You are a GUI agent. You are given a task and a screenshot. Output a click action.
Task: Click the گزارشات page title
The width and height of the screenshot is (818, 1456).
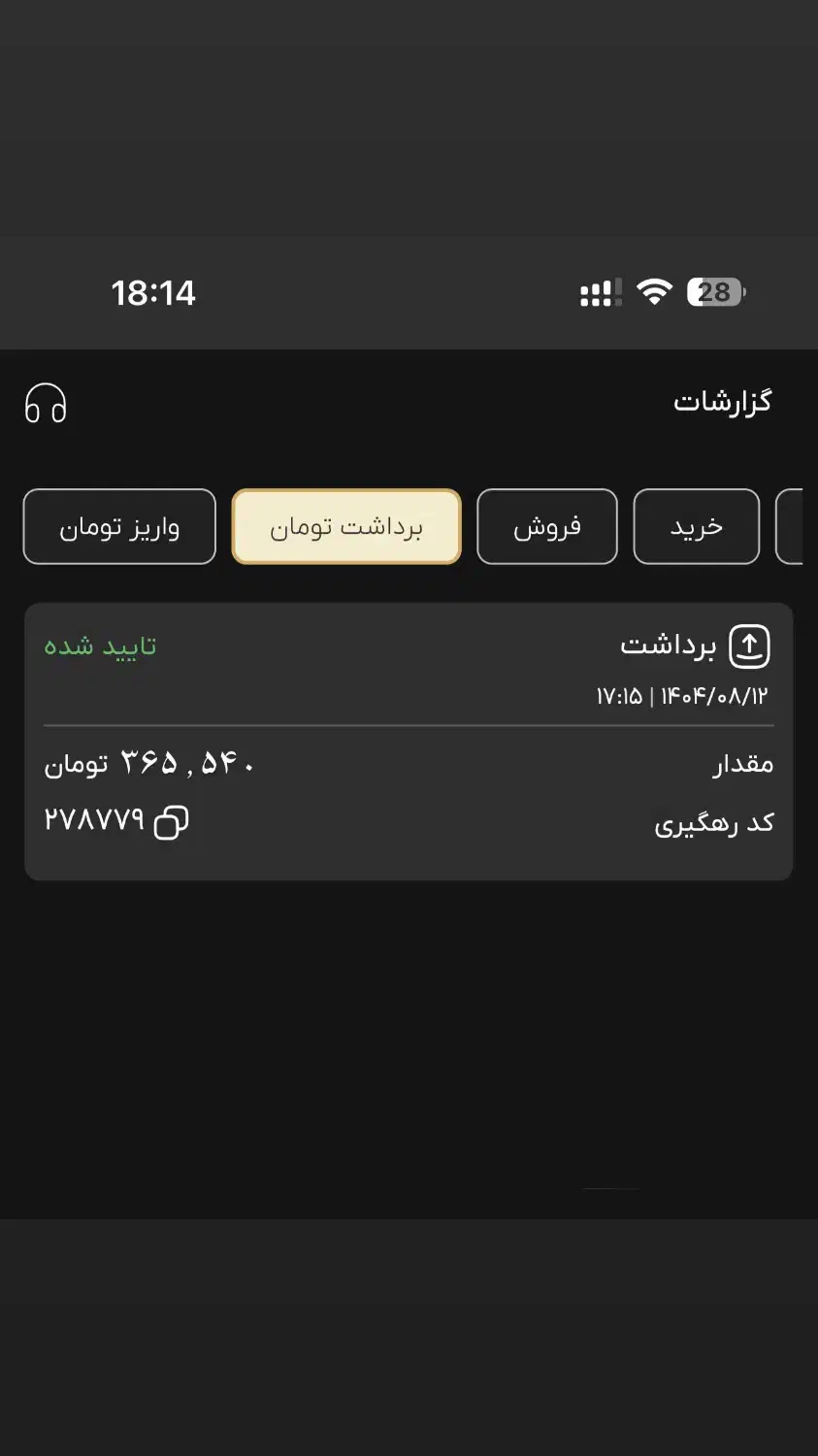[723, 400]
